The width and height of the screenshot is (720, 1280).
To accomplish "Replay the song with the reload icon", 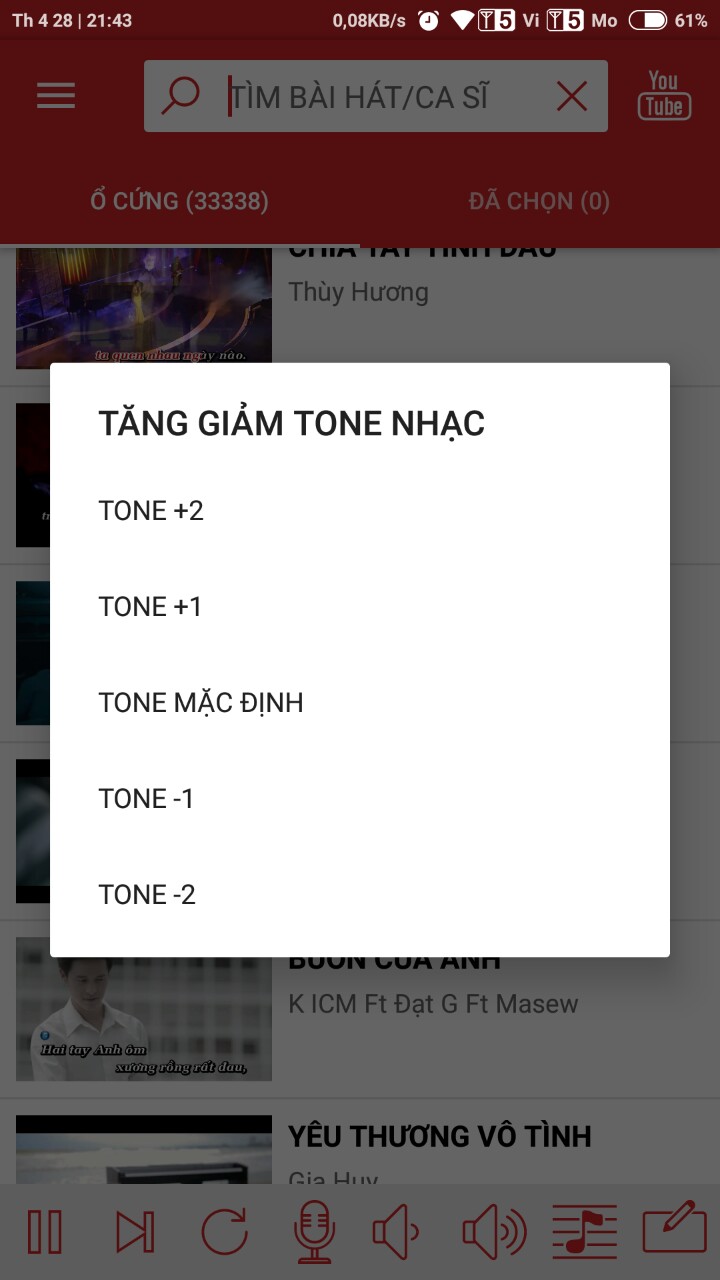I will pos(224,1232).
